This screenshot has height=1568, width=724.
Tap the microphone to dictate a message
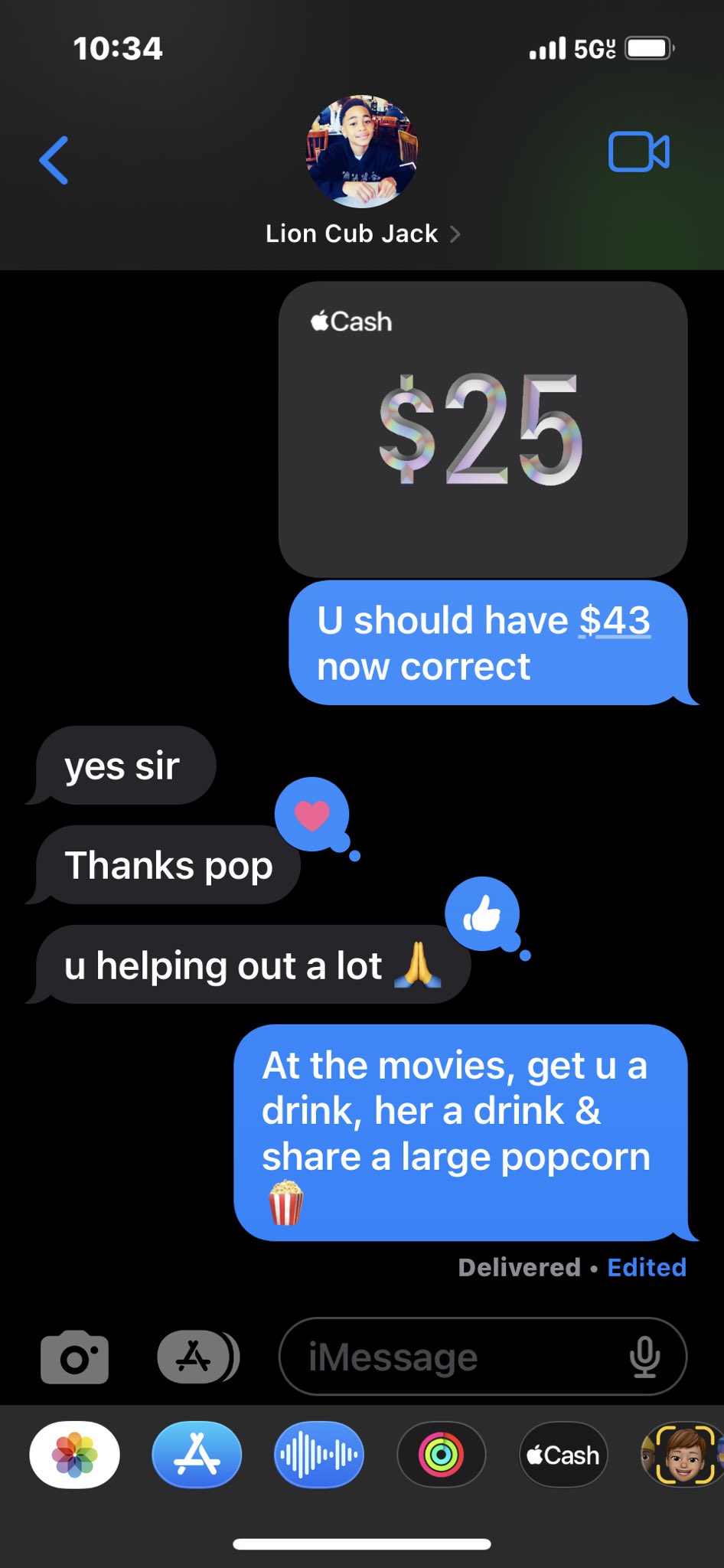(x=644, y=1357)
